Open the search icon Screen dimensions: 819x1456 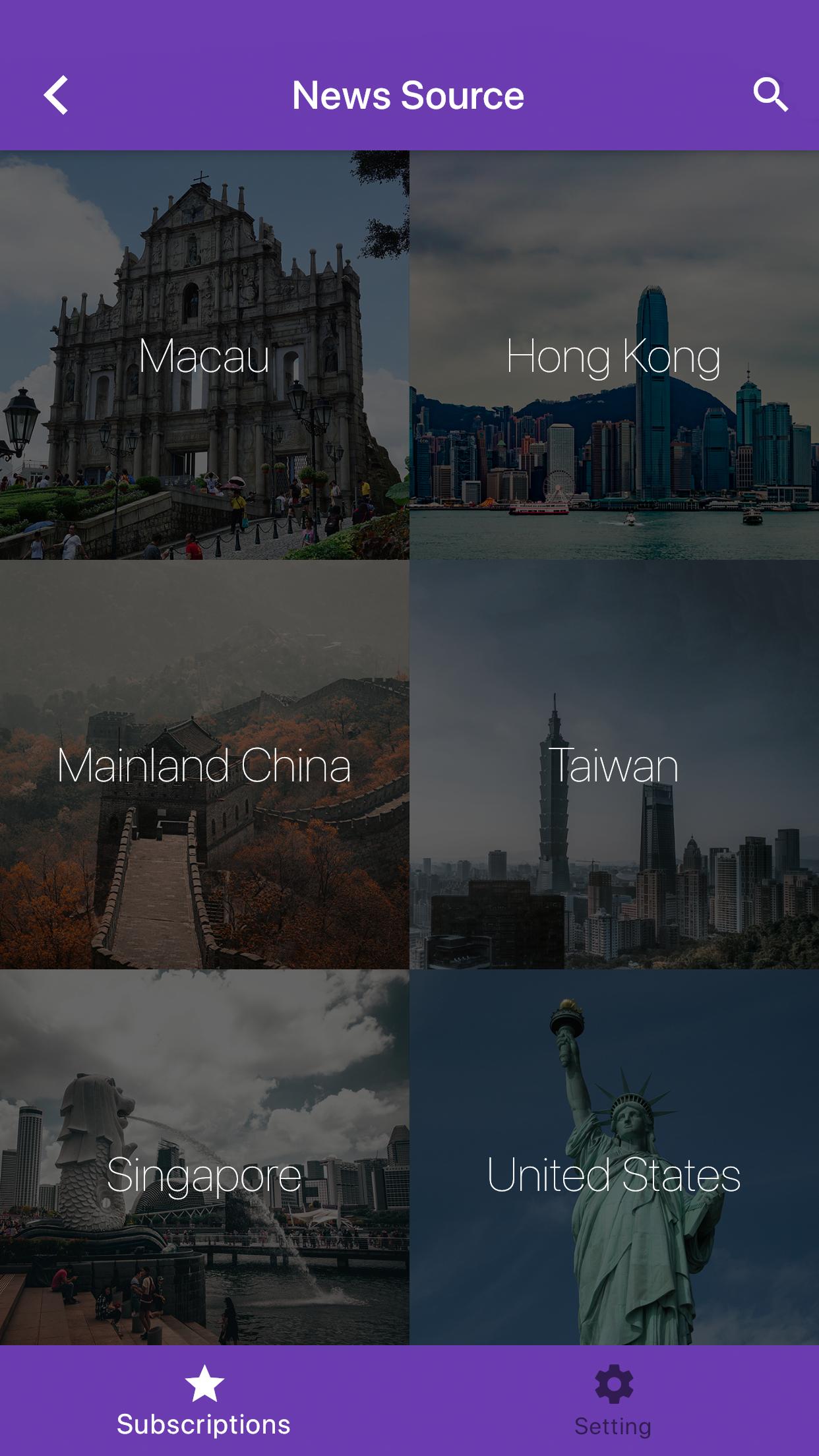770,96
